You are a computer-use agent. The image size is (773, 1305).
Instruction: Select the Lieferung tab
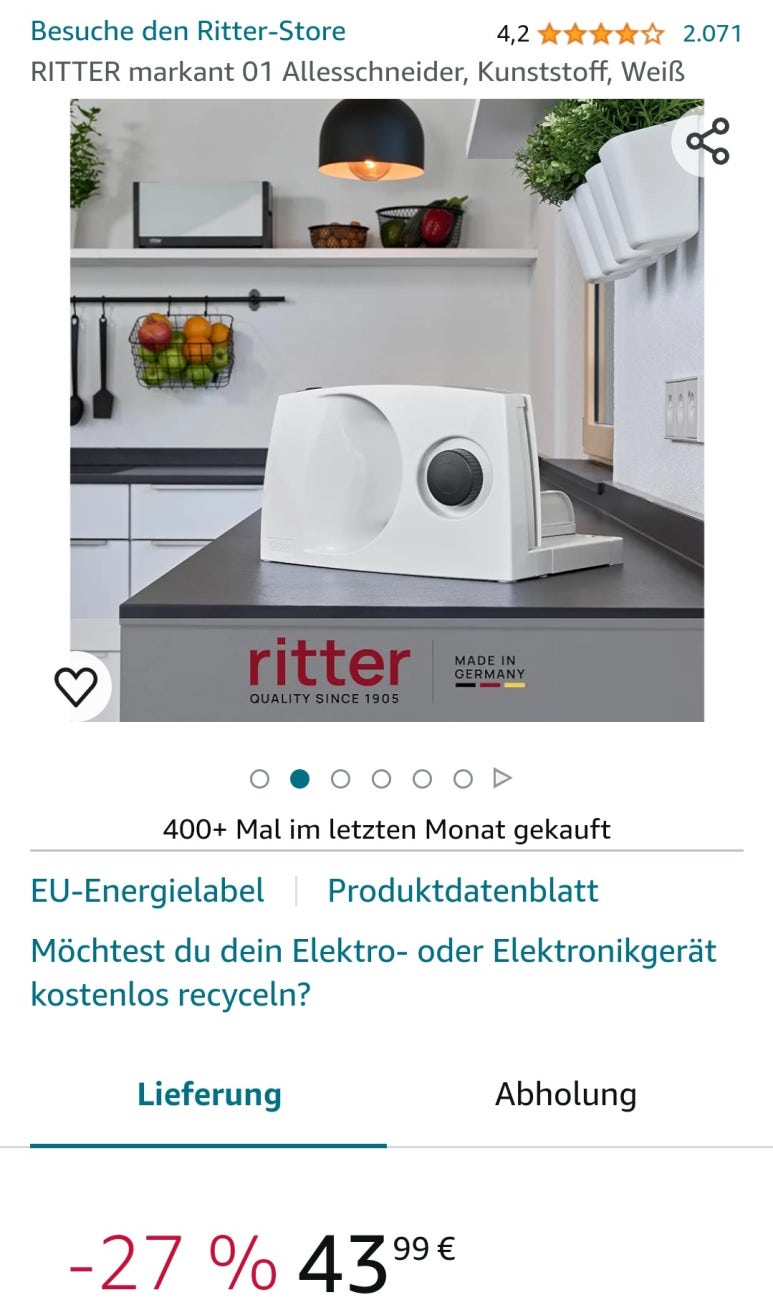(x=209, y=1094)
